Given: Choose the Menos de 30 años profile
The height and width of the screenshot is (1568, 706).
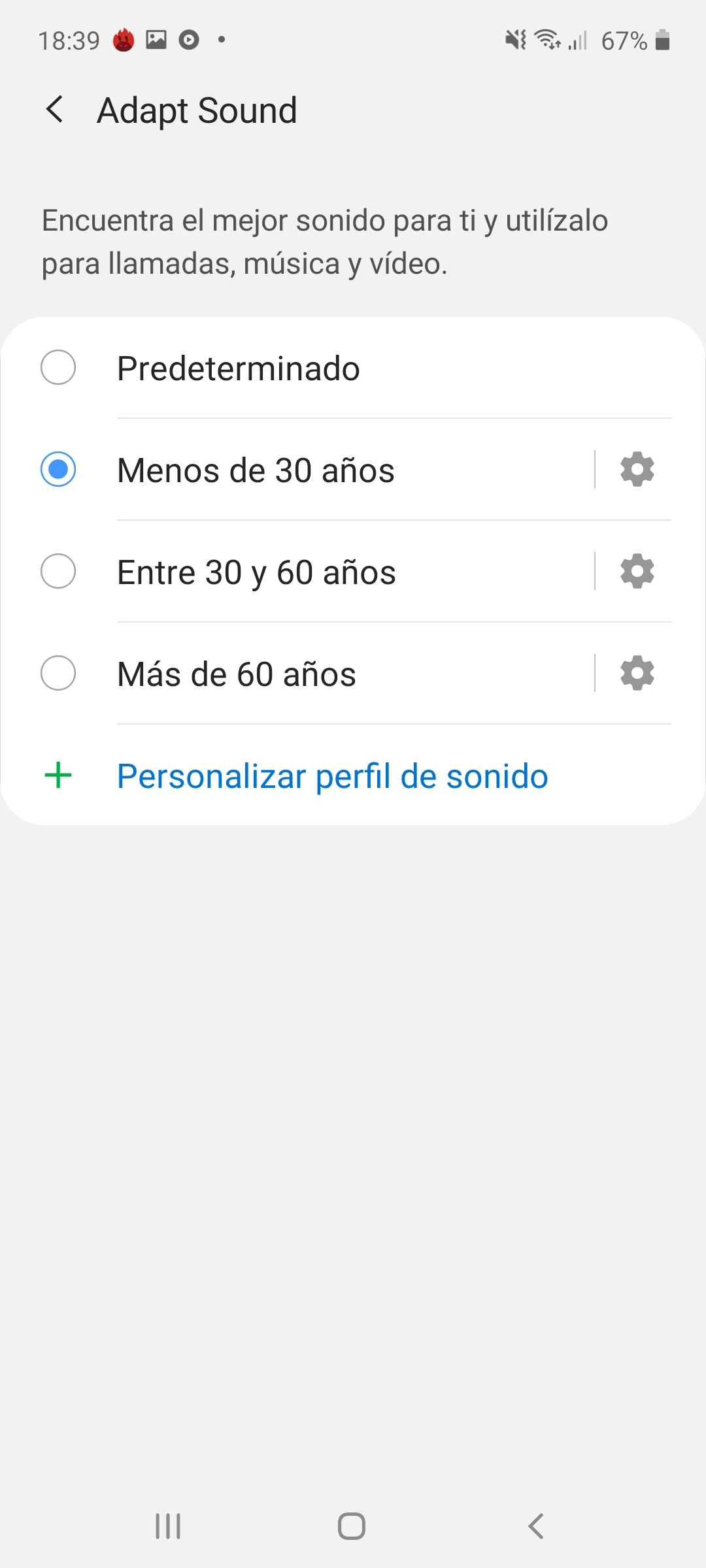Looking at the screenshot, I should point(297,470).
